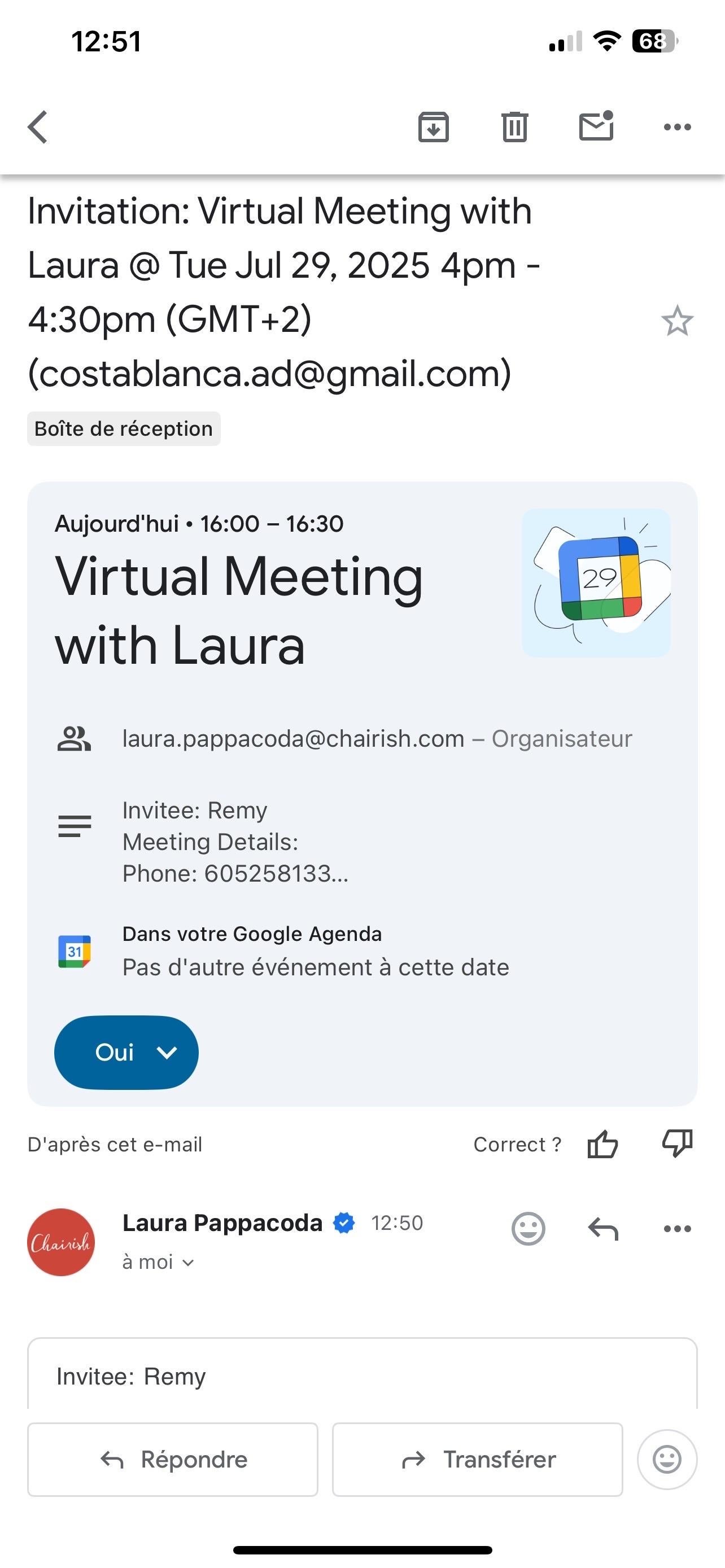Star this invitation email
This screenshot has width=725, height=1568.
click(677, 321)
